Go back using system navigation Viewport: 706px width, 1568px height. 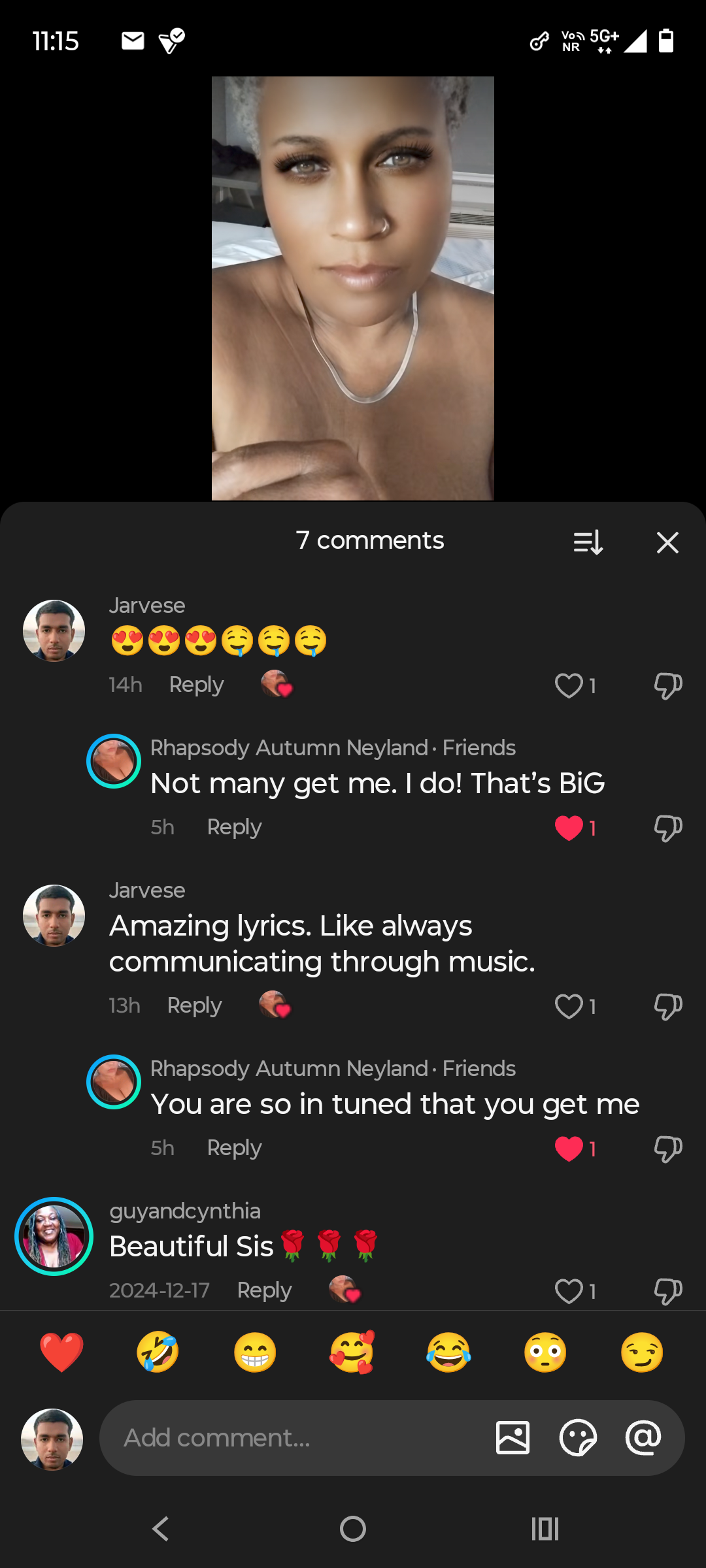click(160, 1529)
